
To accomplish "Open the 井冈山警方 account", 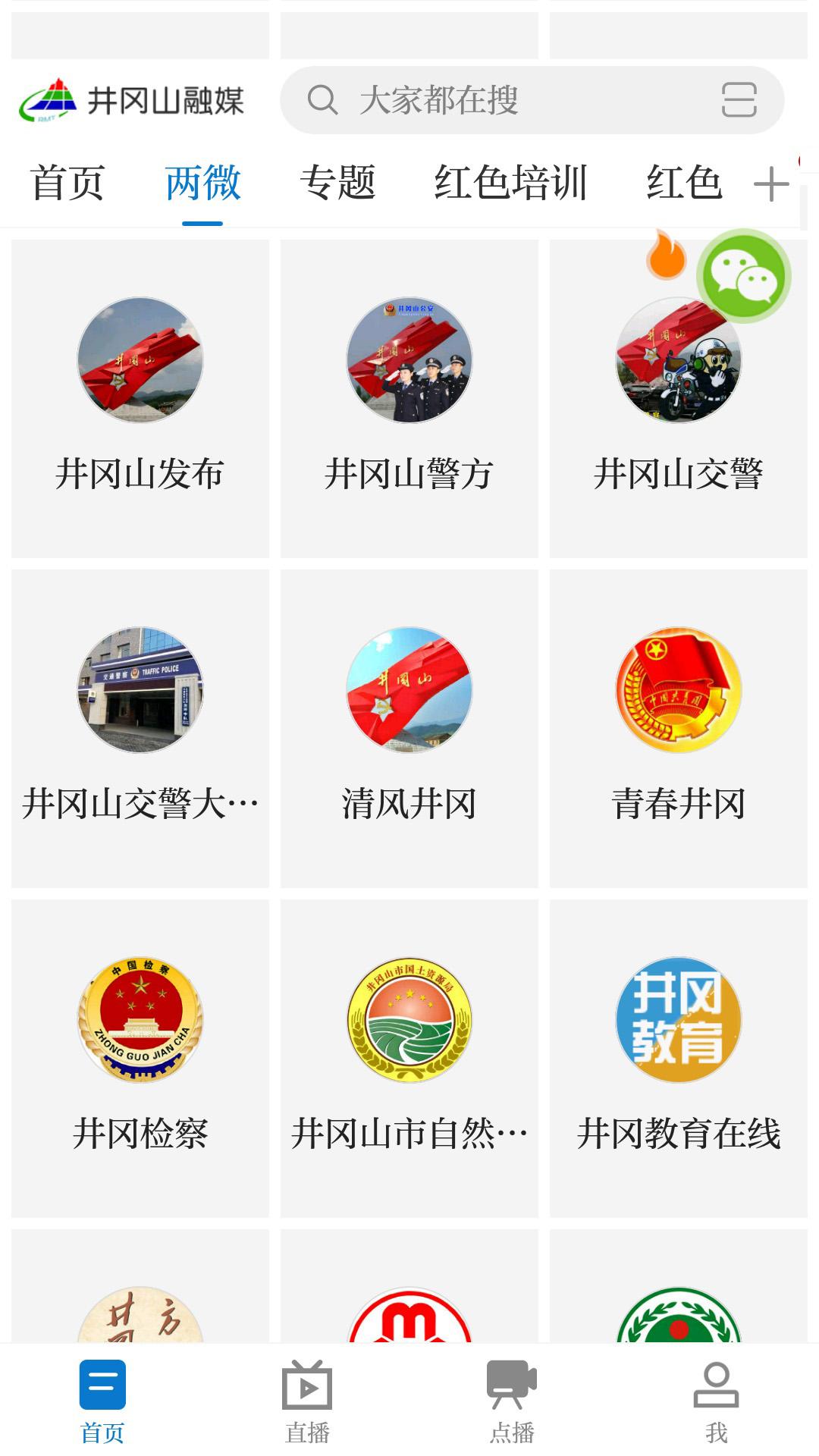I will click(x=409, y=398).
